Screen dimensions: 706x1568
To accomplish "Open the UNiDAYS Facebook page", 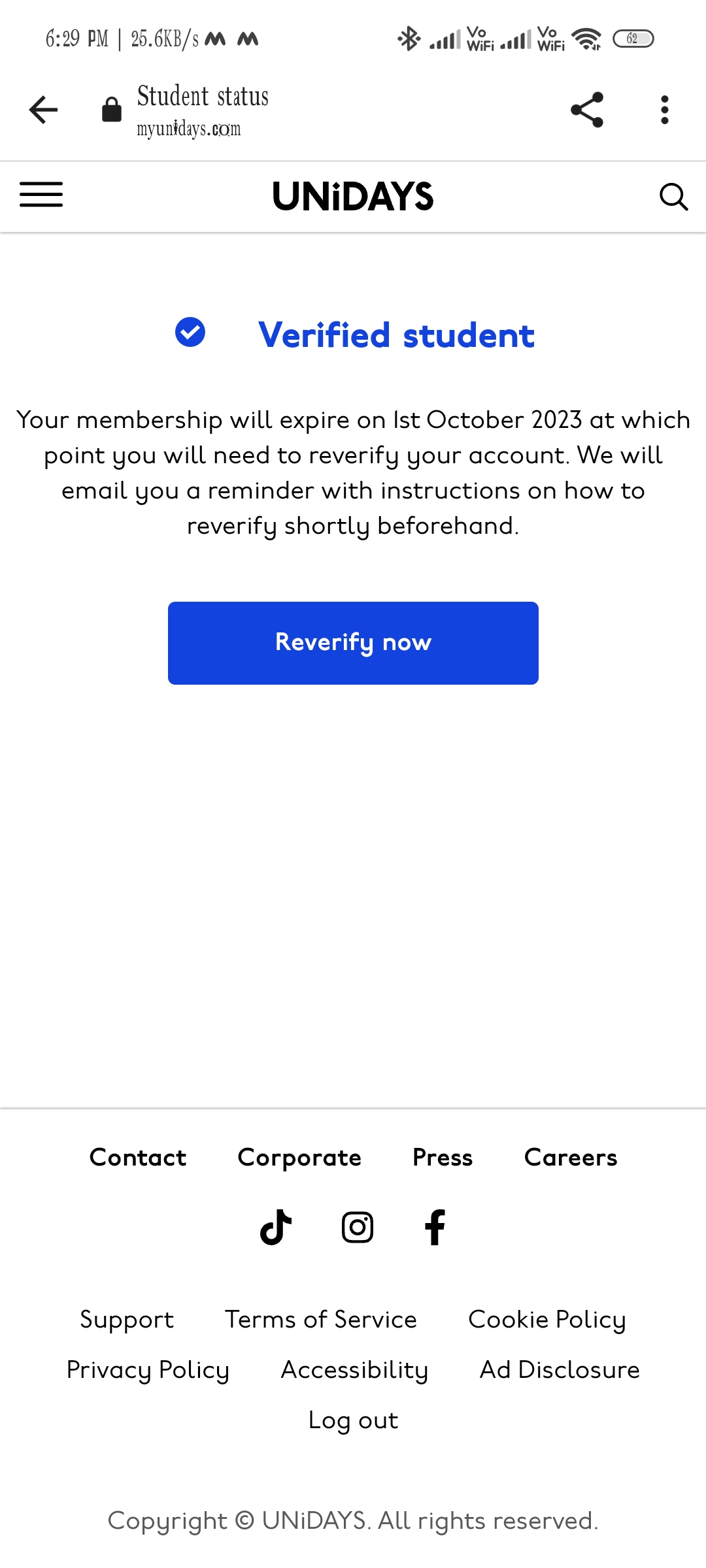I will pos(435,1227).
